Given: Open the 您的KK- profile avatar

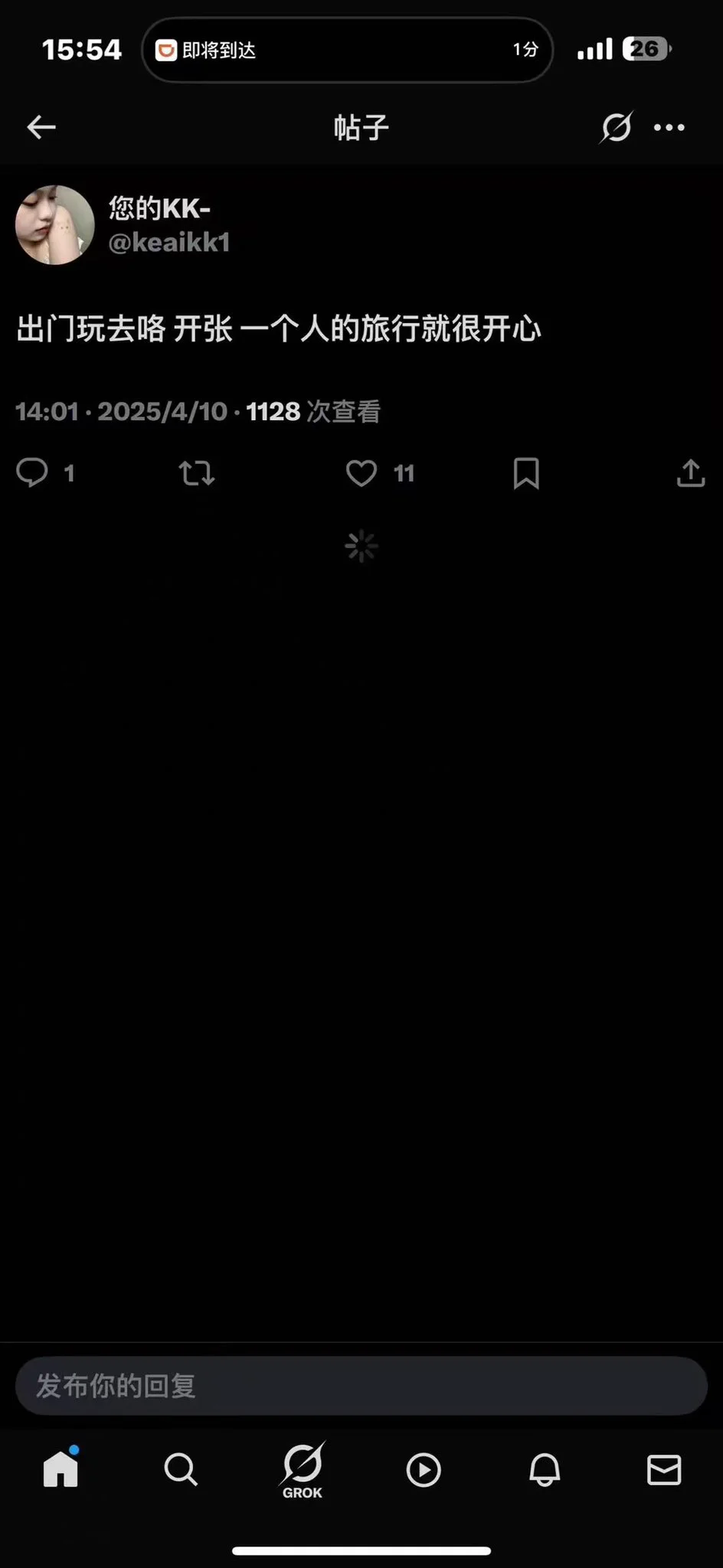Looking at the screenshot, I should tap(54, 225).
